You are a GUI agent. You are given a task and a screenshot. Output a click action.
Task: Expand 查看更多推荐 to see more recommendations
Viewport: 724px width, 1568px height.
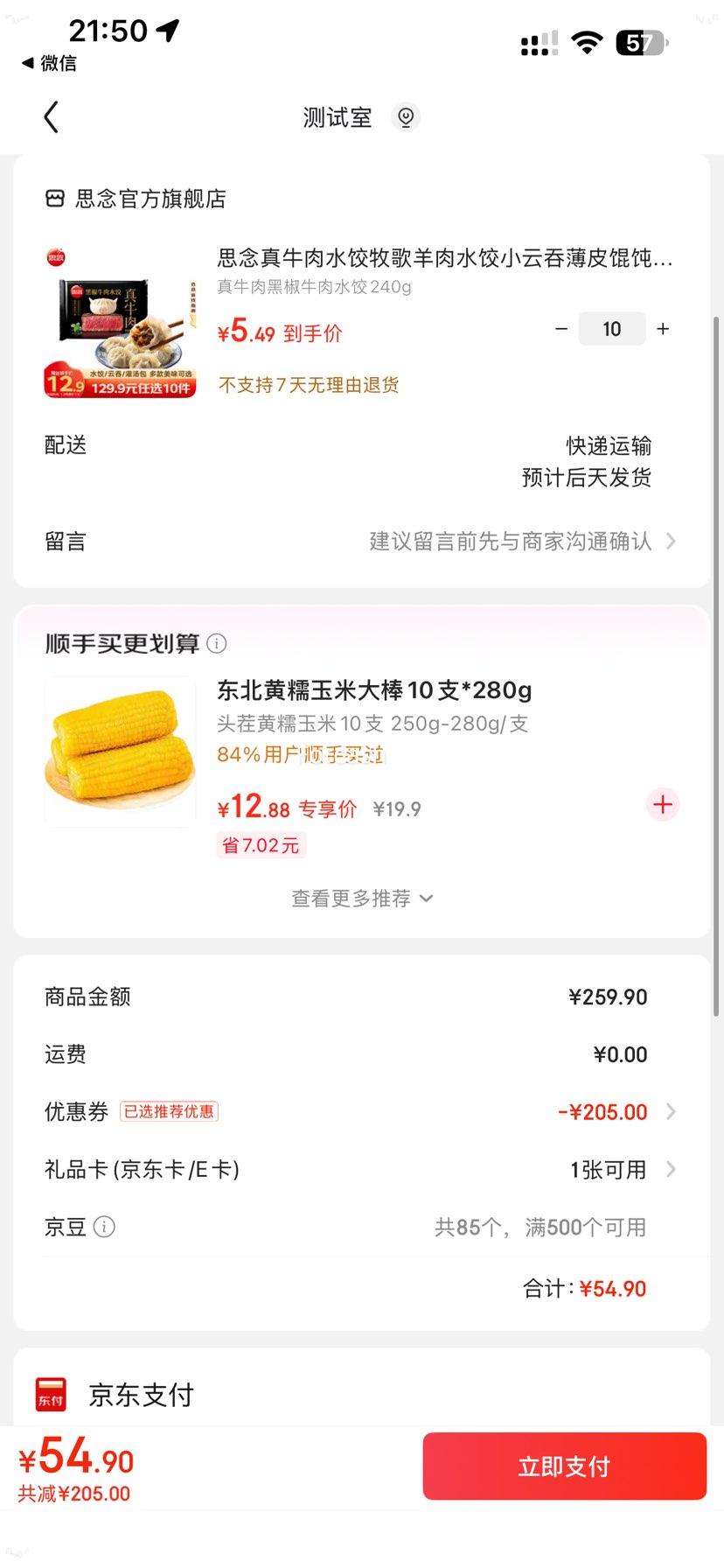[361, 898]
